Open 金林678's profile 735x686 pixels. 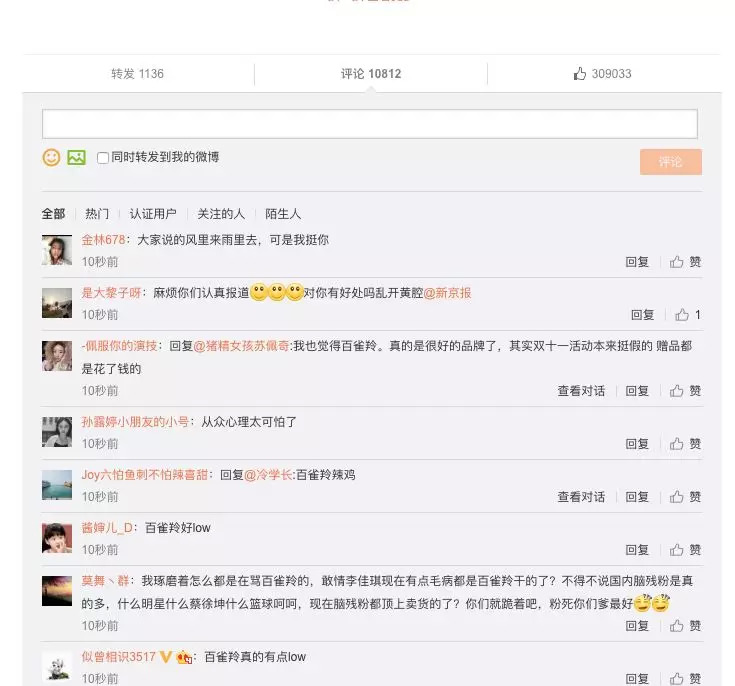coord(104,241)
